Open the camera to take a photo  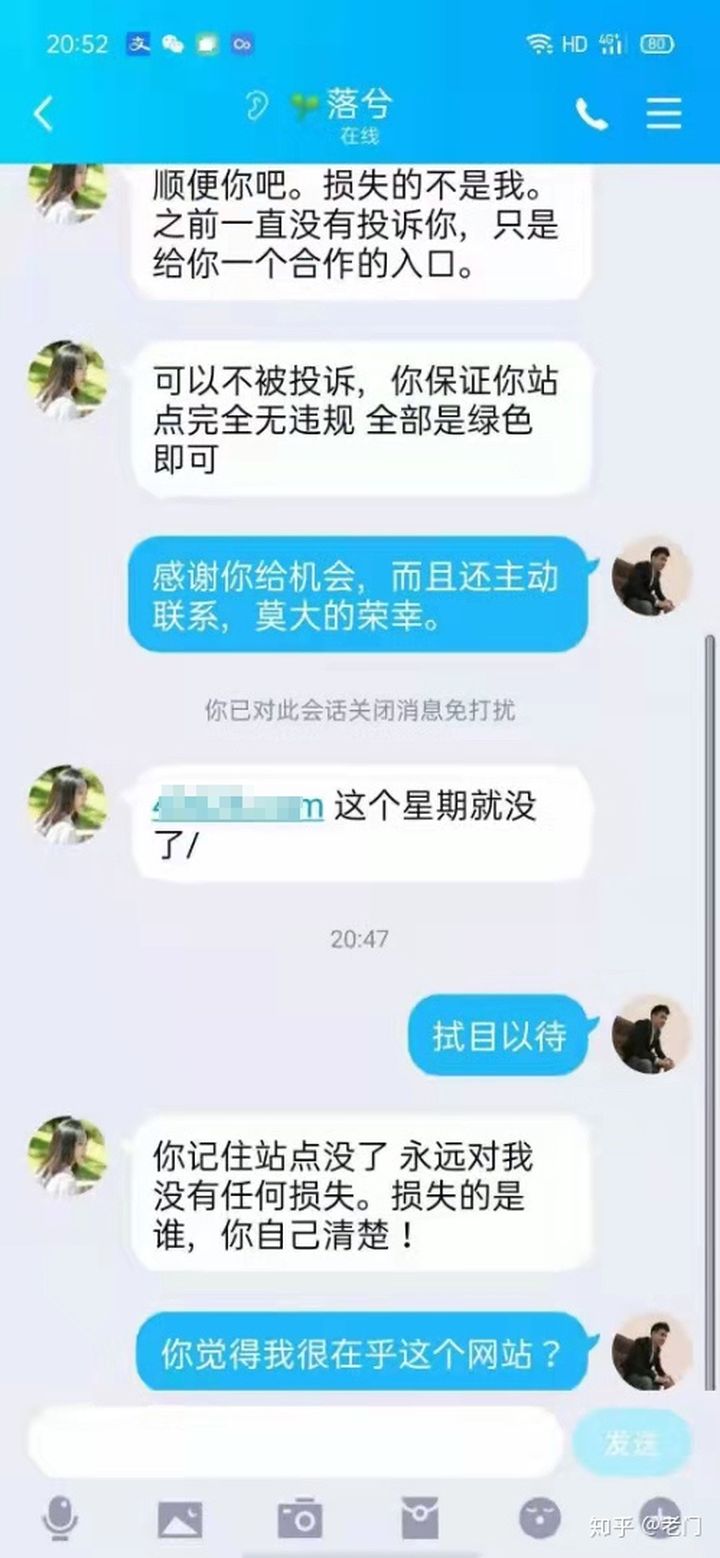coord(300,1519)
